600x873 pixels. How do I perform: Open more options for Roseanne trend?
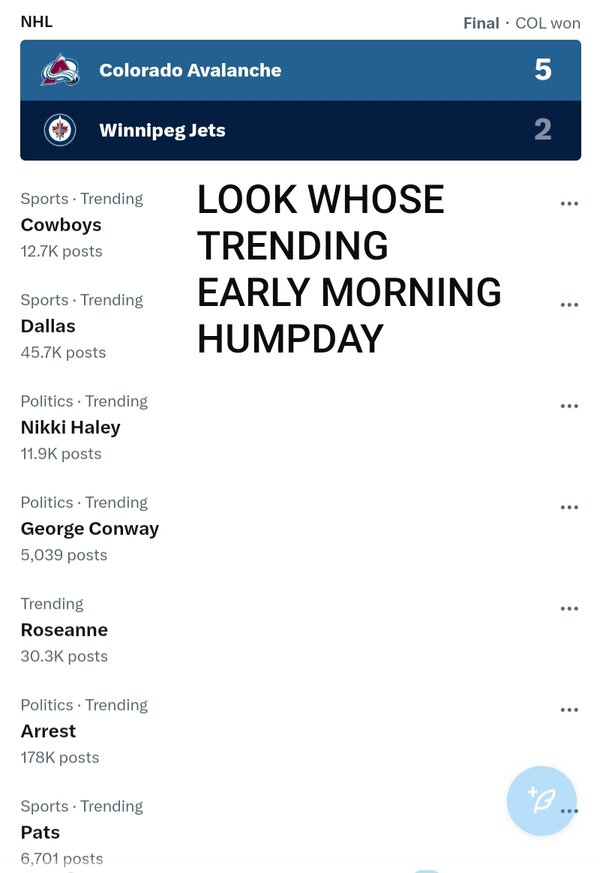[569, 608]
